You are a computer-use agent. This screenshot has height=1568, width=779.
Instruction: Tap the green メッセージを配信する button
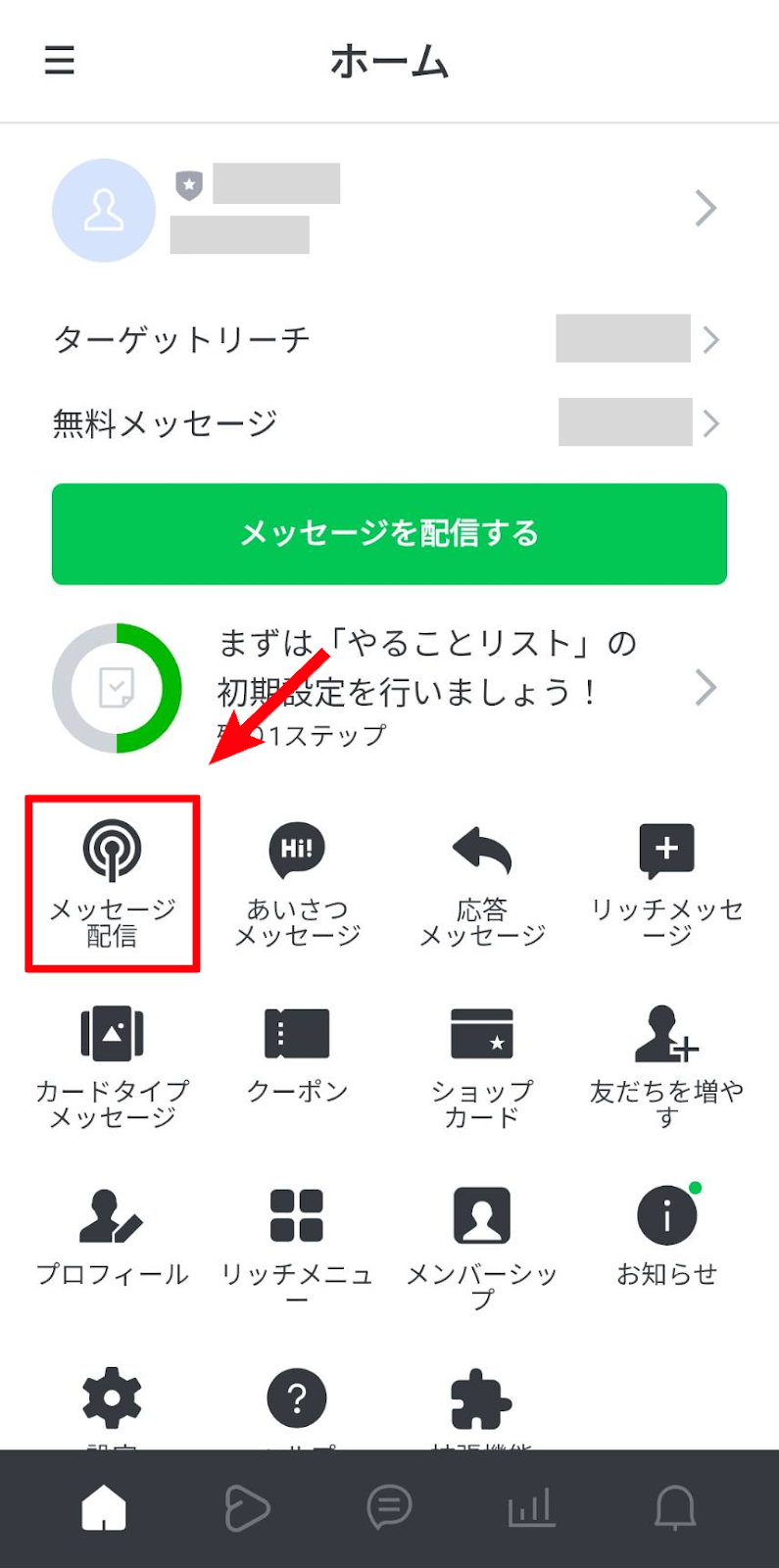click(389, 534)
